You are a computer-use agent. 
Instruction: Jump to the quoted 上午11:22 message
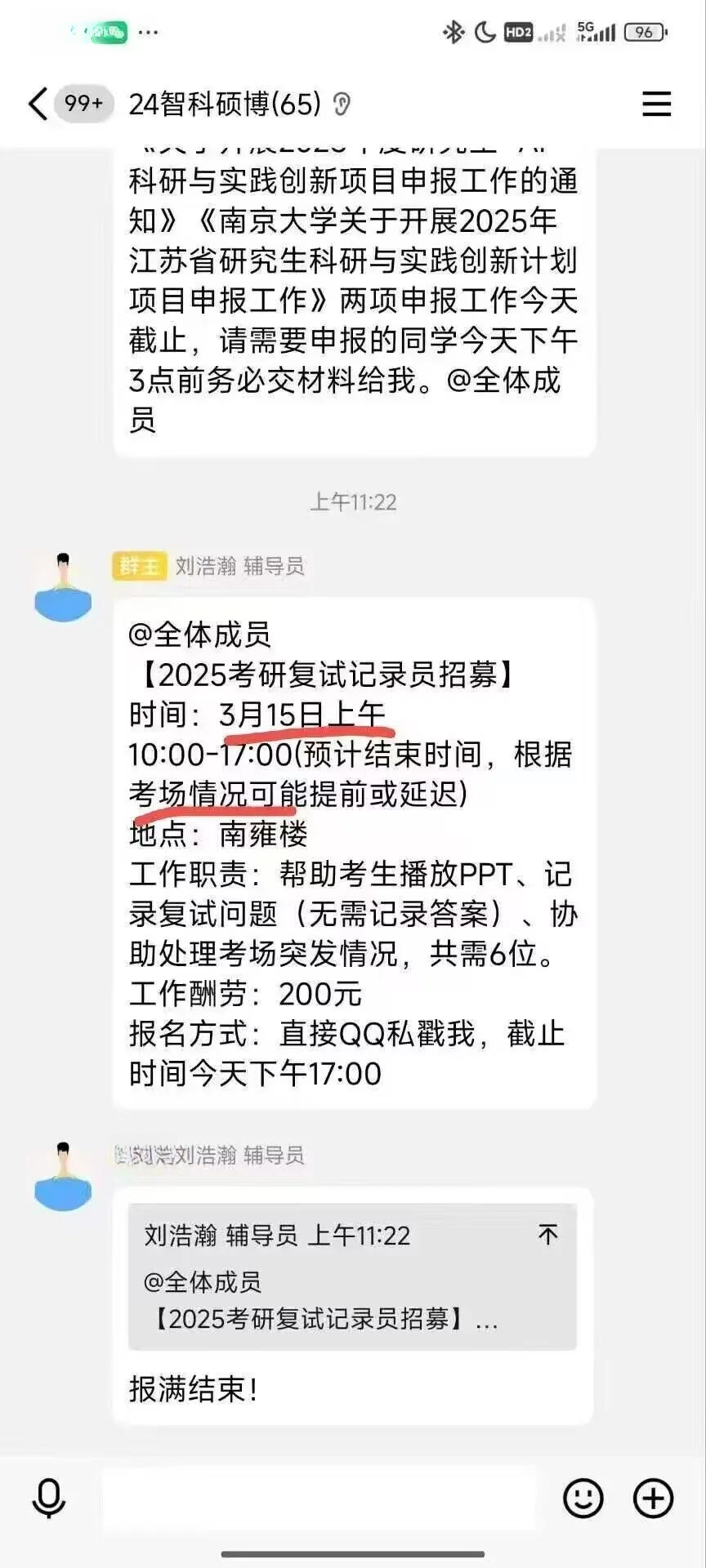pyautogui.click(x=351, y=1276)
